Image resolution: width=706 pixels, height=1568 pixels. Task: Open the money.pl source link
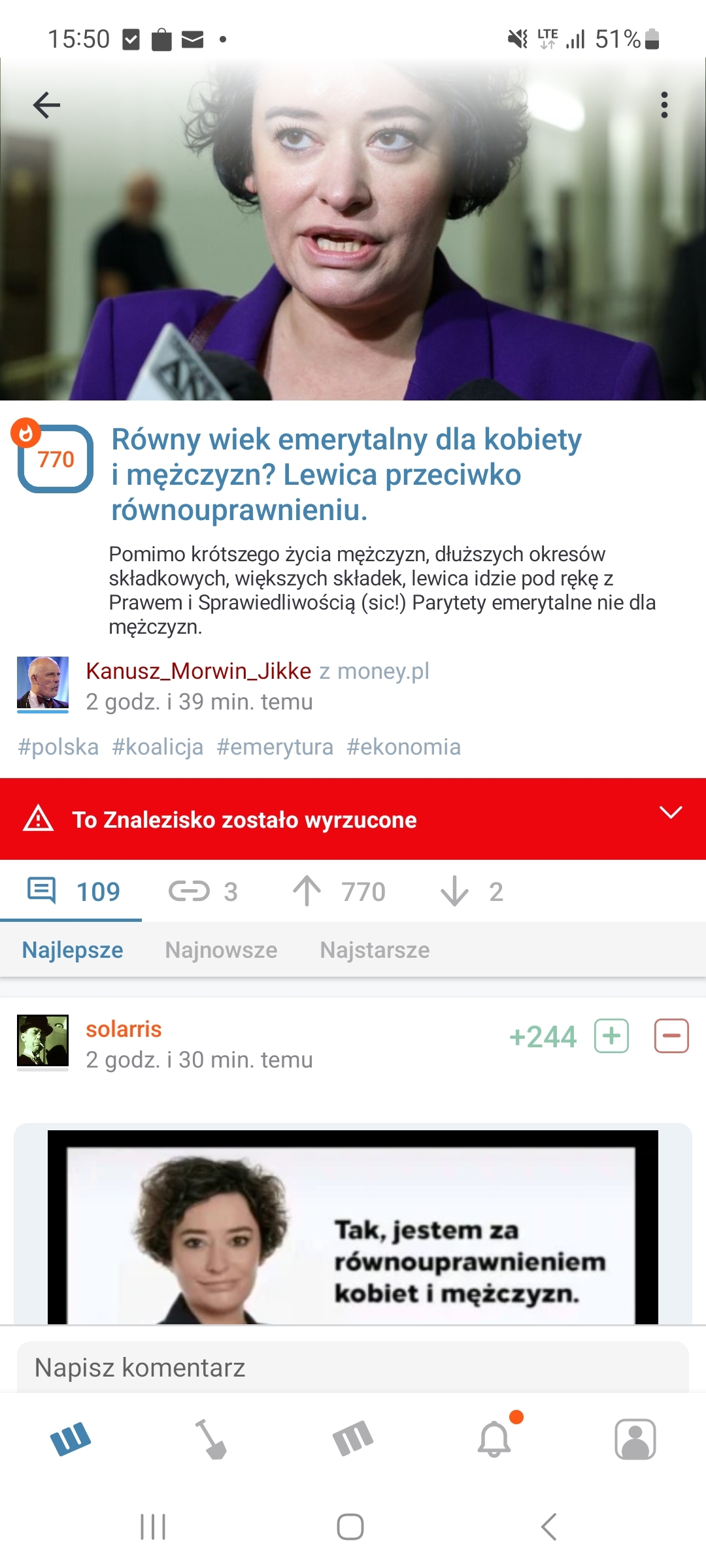click(x=383, y=671)
